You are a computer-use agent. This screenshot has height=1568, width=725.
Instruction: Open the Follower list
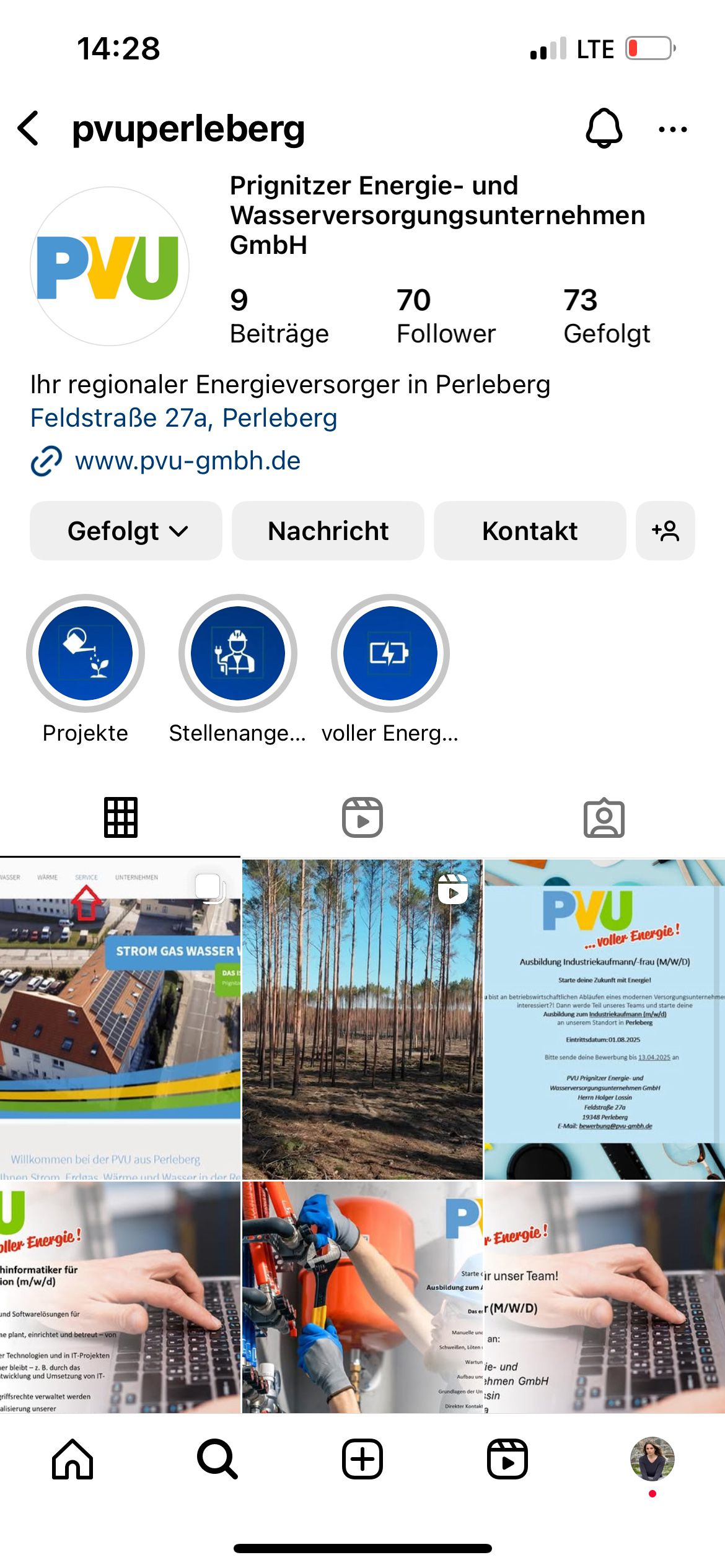[x=446, y=316]
